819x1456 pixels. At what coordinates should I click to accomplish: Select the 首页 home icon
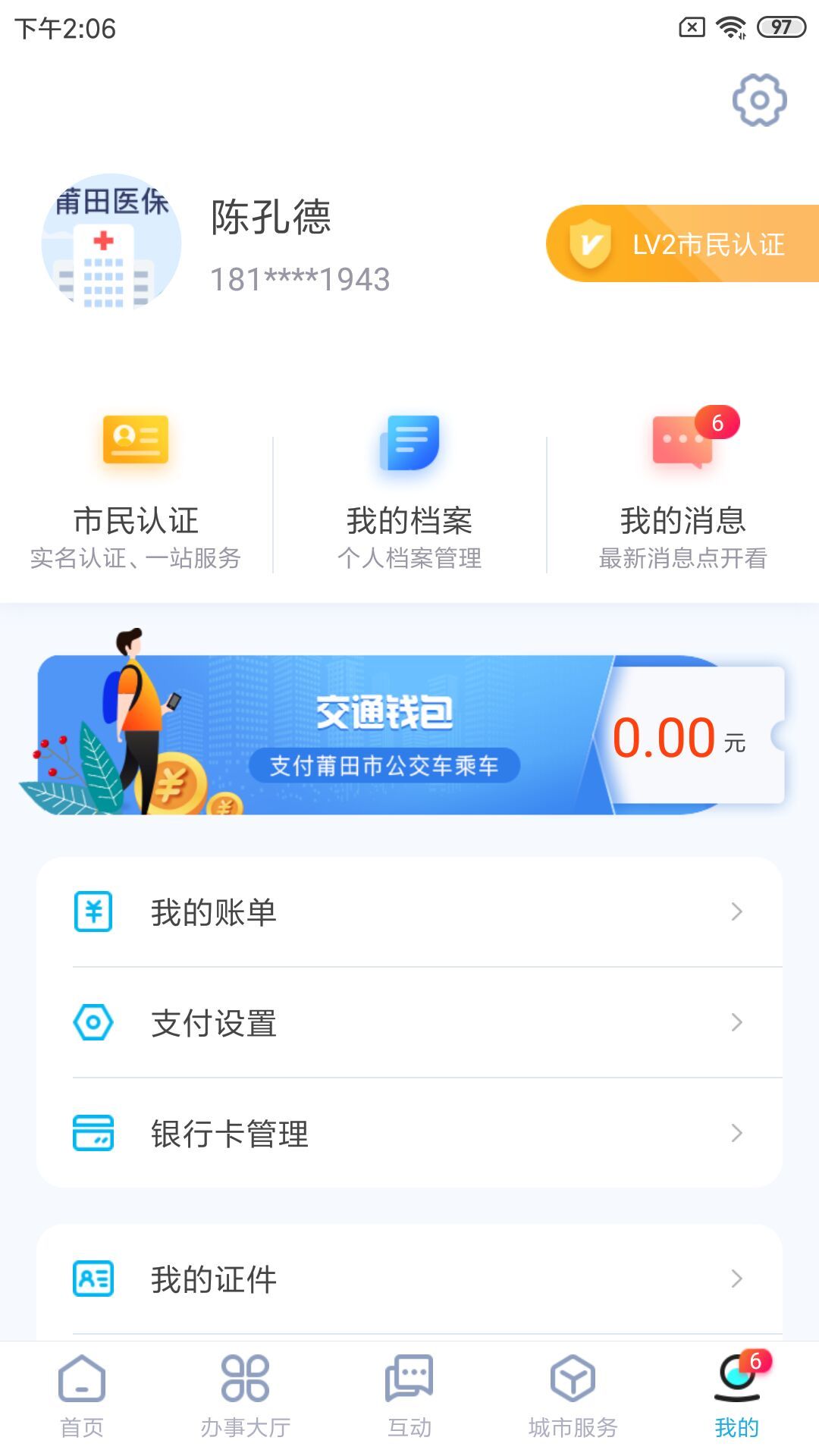(81, 1380)
